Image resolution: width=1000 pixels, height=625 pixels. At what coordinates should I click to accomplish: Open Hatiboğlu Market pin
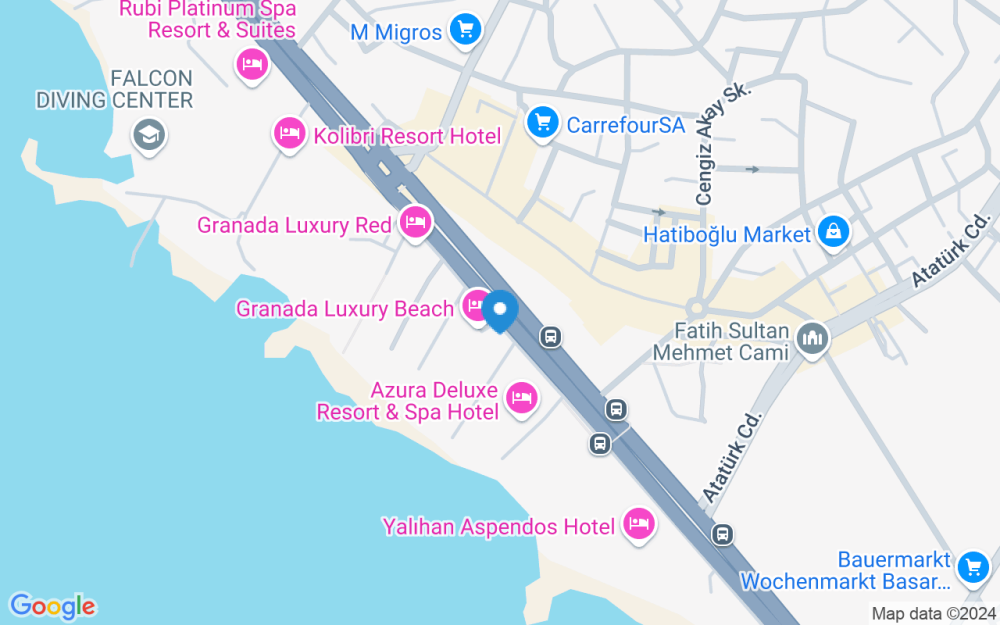tap(832, 233)
